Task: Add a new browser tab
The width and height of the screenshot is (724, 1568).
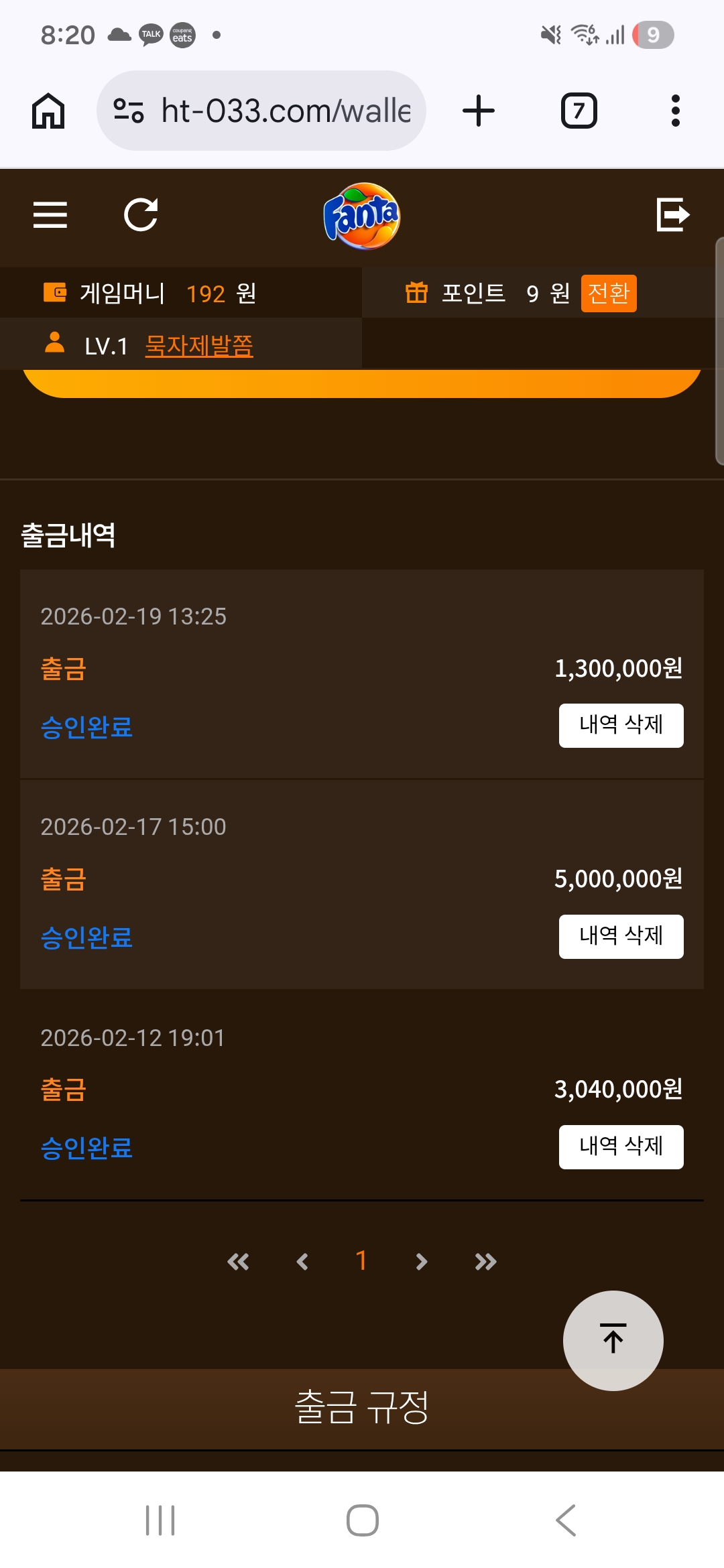Action: (479, 111)
